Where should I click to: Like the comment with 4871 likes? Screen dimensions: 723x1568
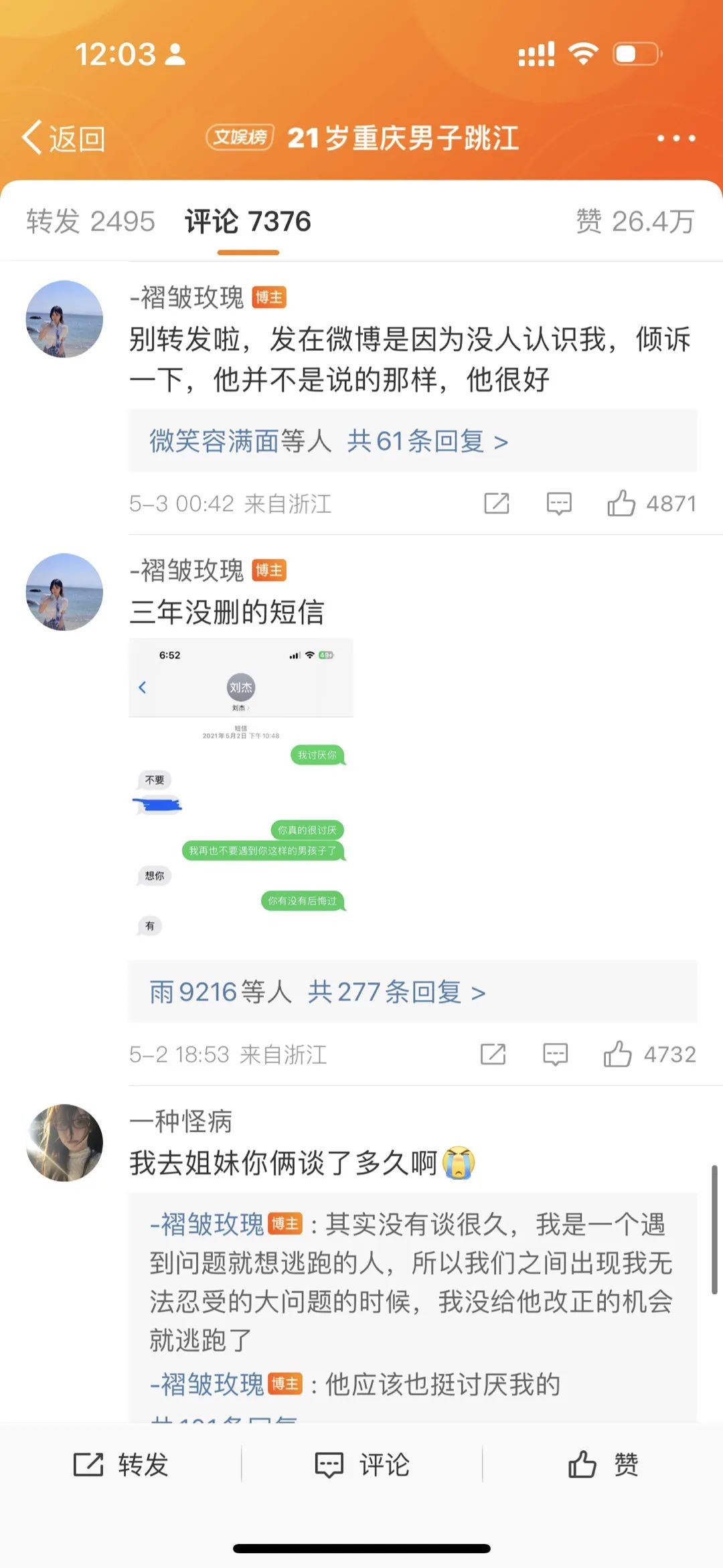(621, 503)
